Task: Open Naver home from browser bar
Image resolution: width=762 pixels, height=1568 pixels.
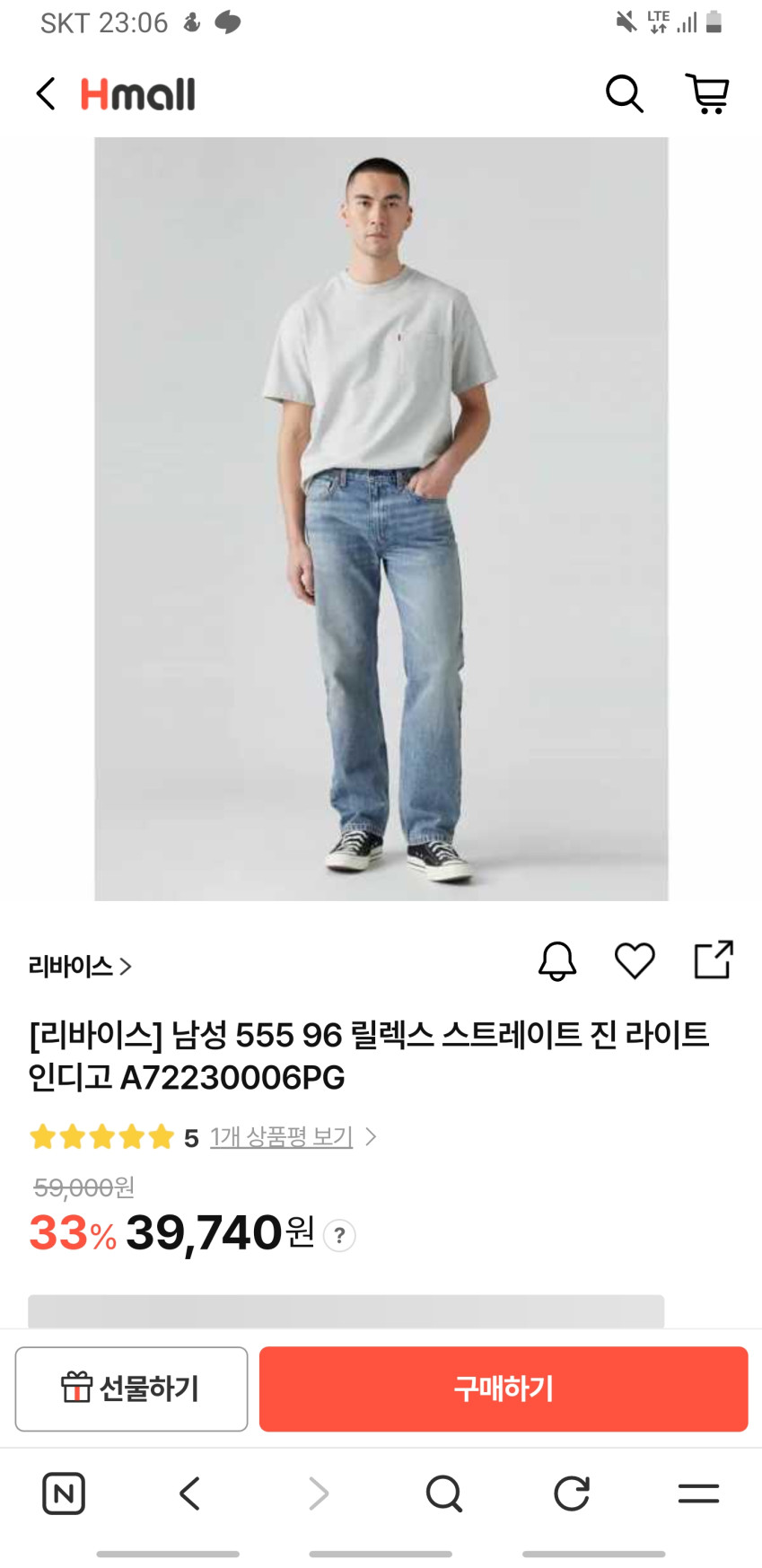Action: (64, 1494)
